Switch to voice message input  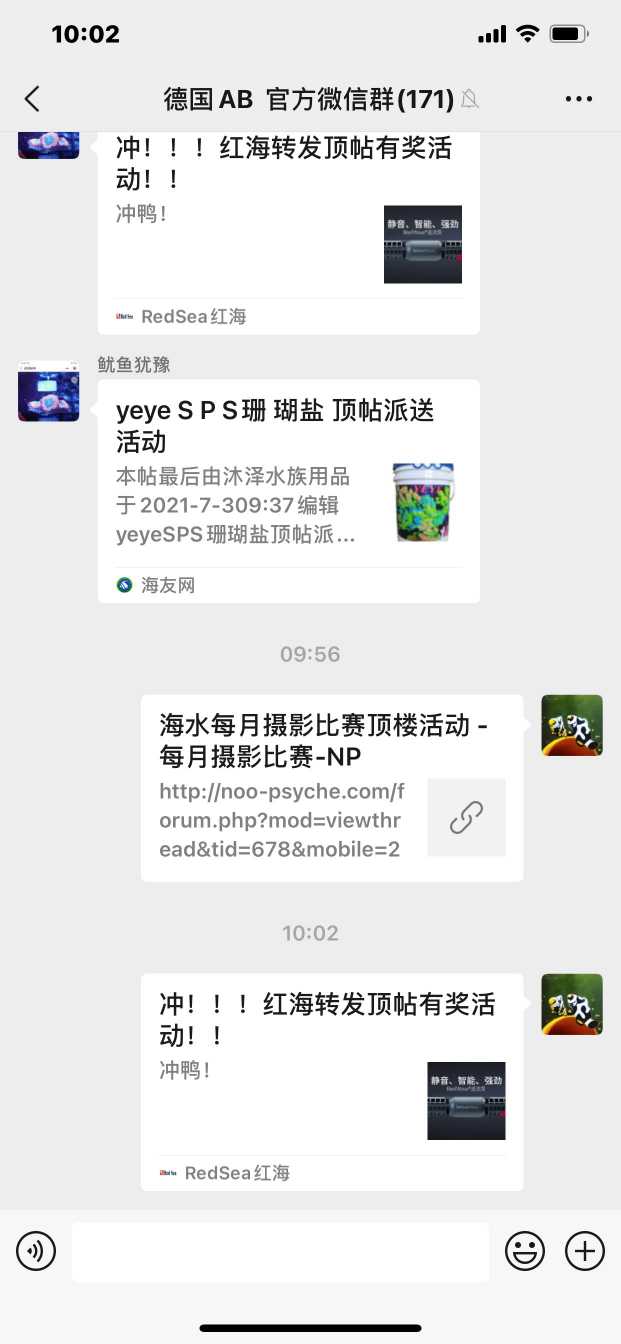(36, 1251)
